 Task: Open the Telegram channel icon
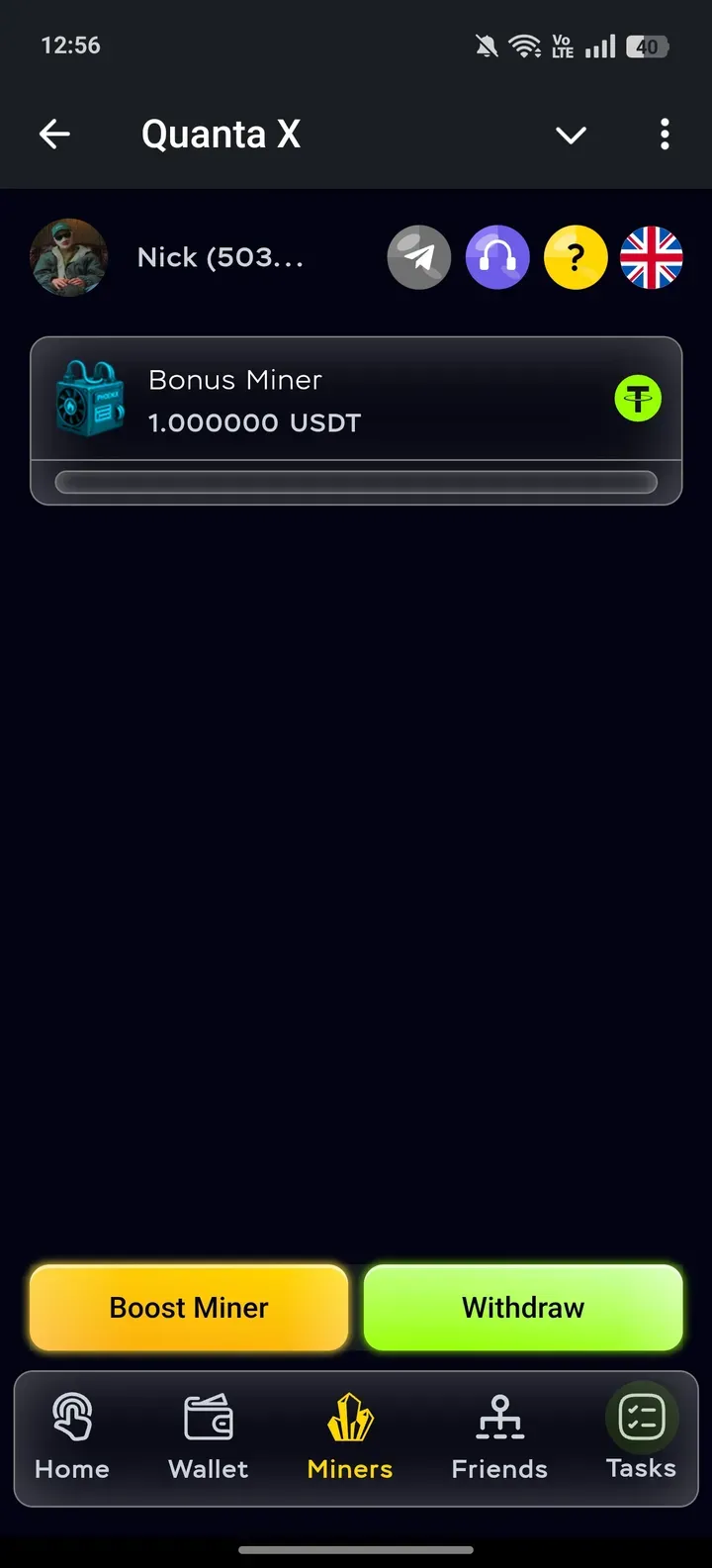(x=419, y=257)
